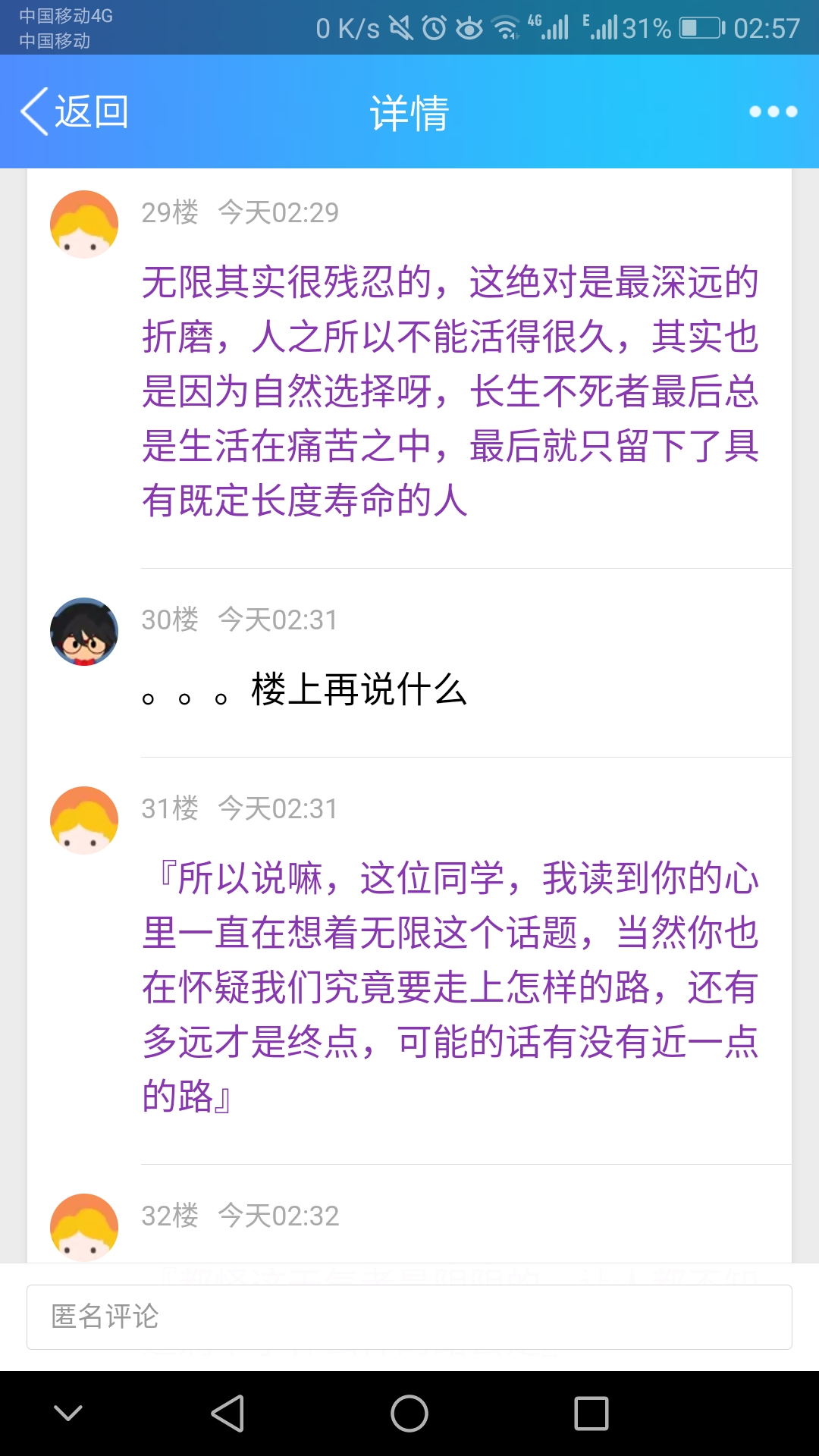Open the avatar of the 29楼 commenter
The height and width of the screenshot is (1456, 819).
click(x=84, y=224)
